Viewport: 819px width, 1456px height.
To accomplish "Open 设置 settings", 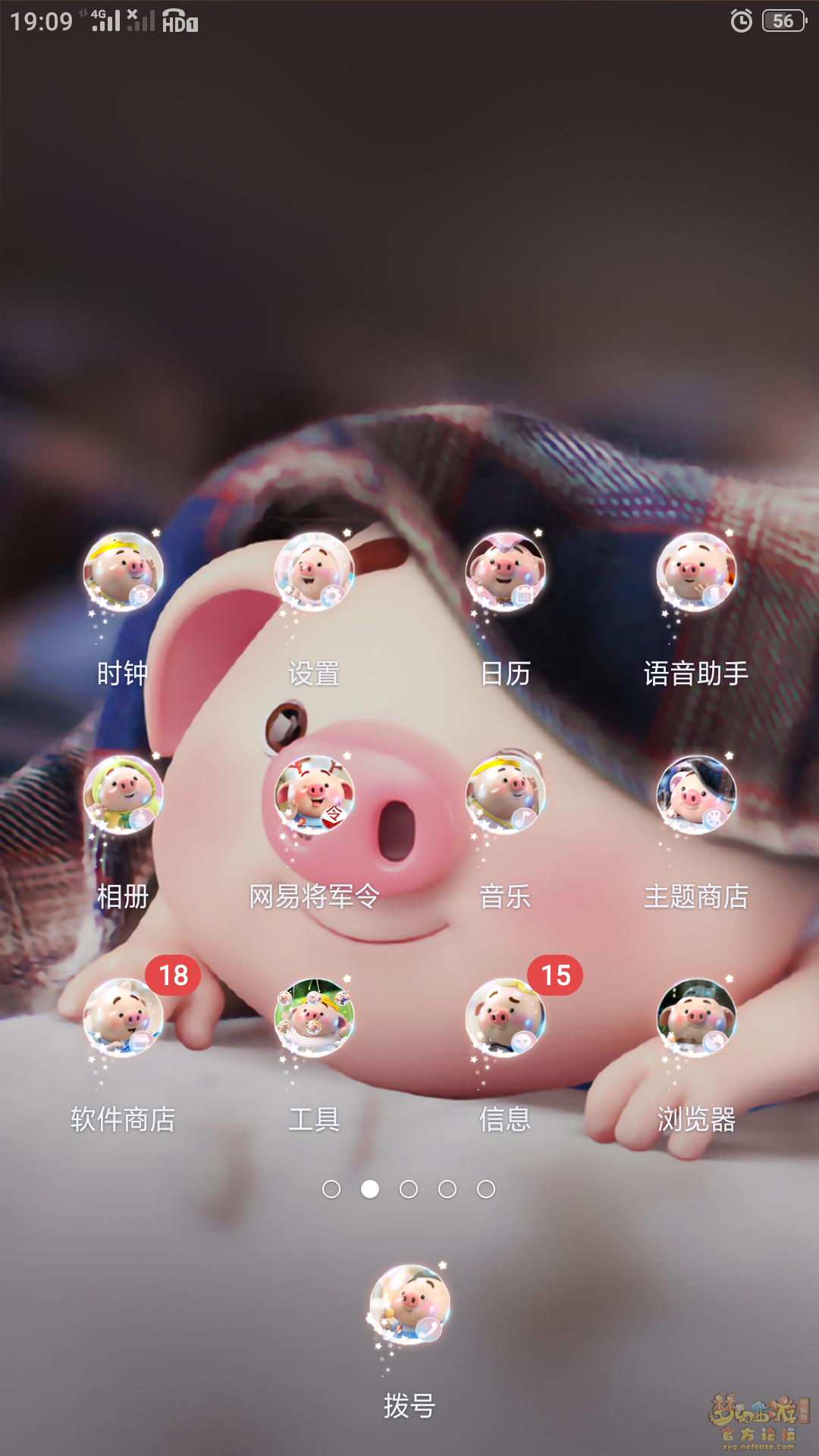I will (x=314, y=573).
